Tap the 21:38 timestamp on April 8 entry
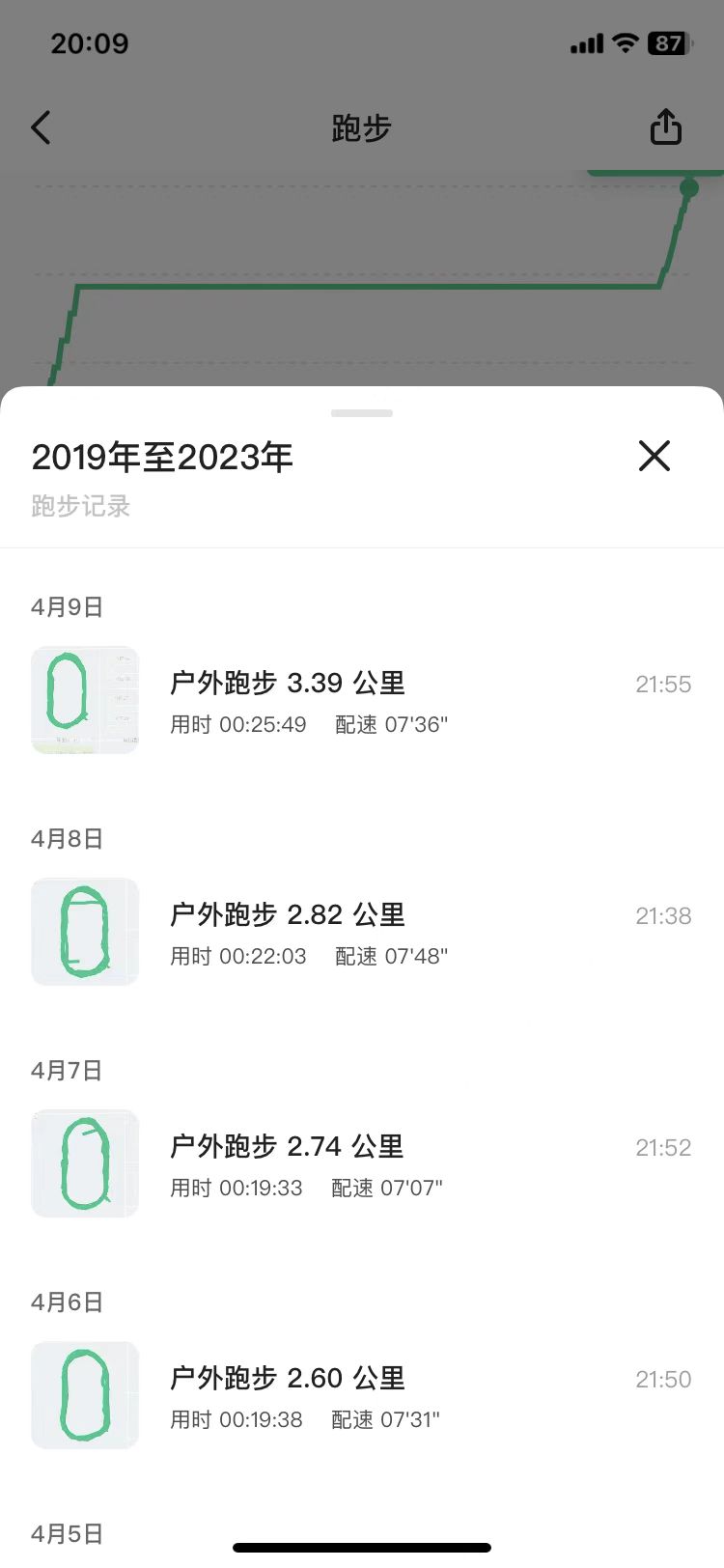Screen dimensions: 724x1568 (663, 914)
